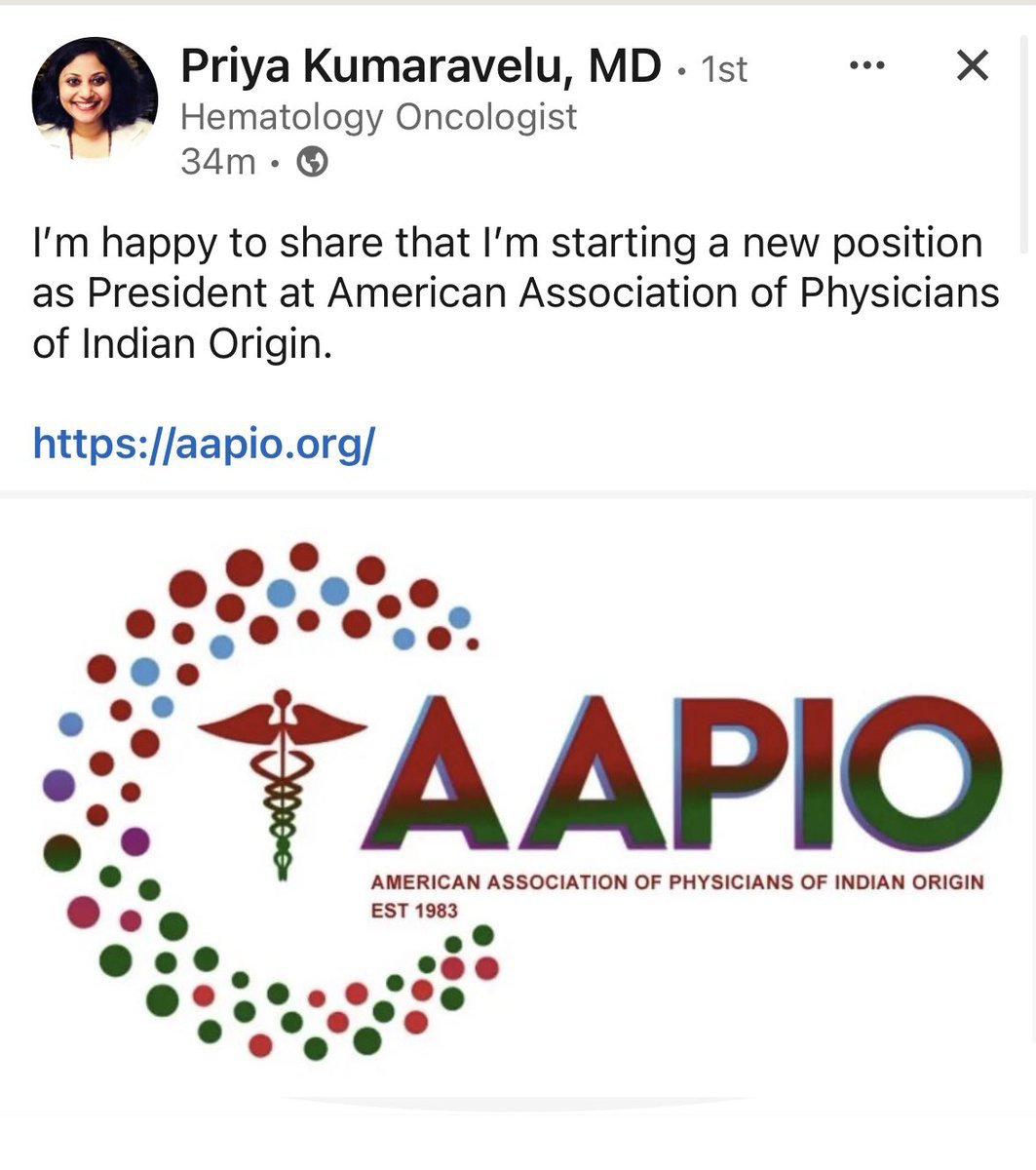
Task: Open Priya Kumaravelu's profile photo
Action: 95,98
